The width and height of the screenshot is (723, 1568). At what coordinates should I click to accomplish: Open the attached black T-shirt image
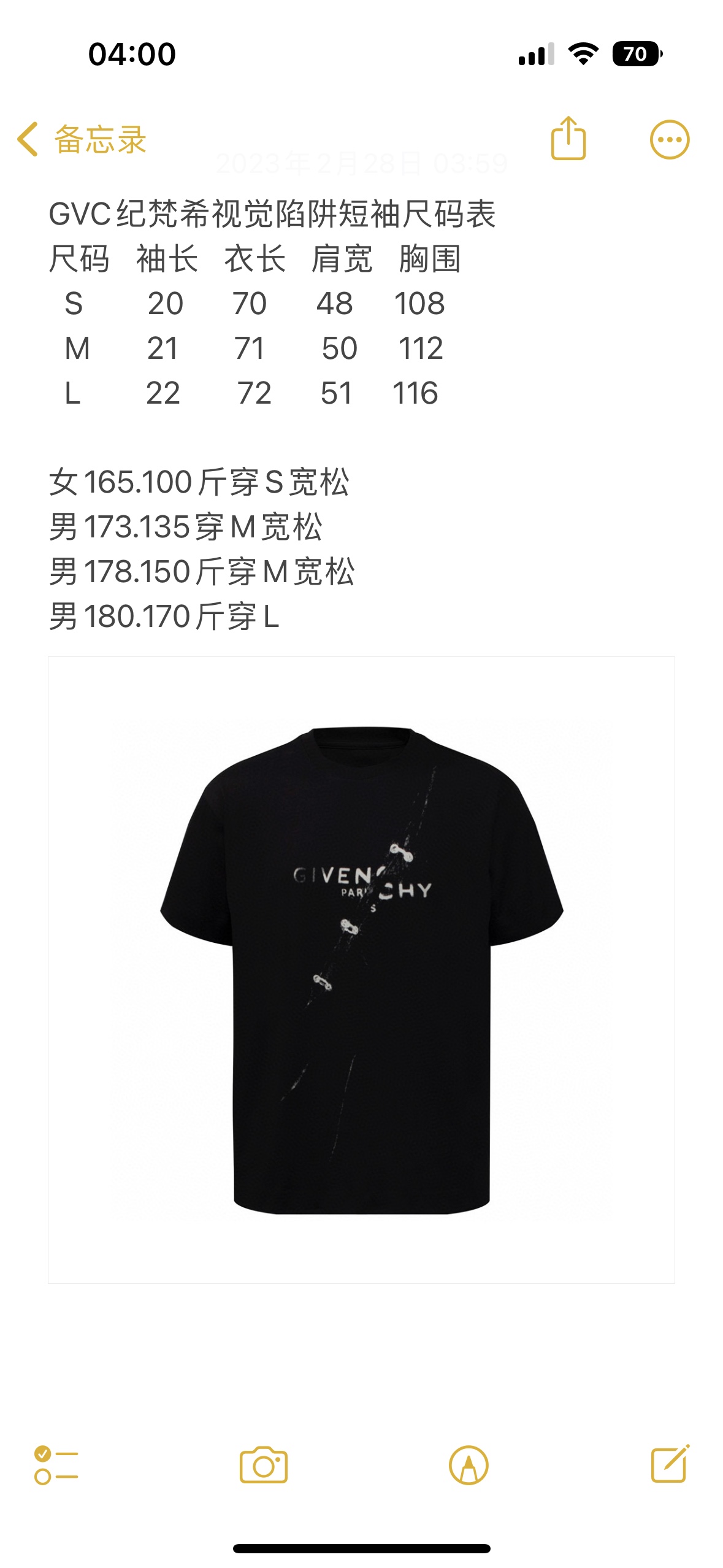pyautogui.click(x=361, y=969)
